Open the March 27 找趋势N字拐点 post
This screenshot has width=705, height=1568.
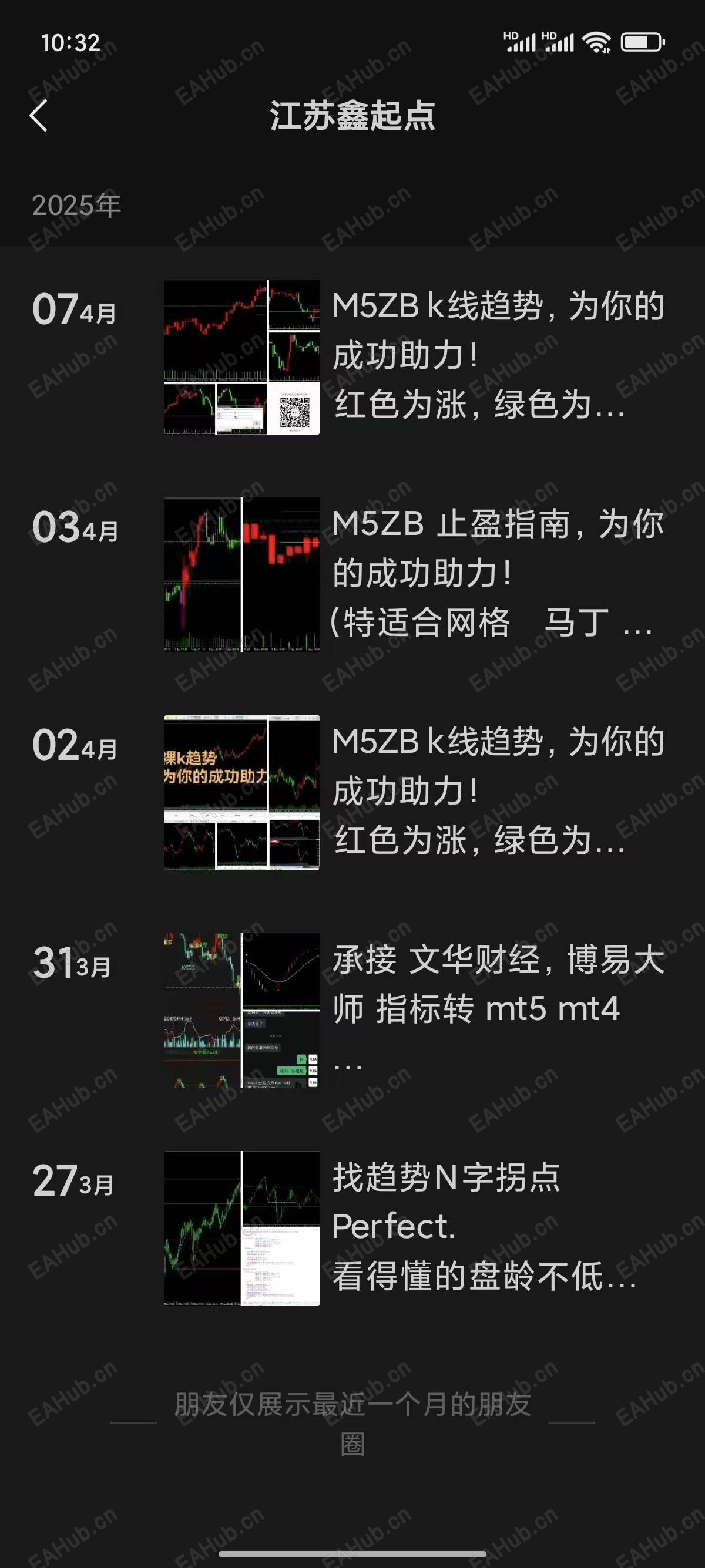click(485, 1227)
